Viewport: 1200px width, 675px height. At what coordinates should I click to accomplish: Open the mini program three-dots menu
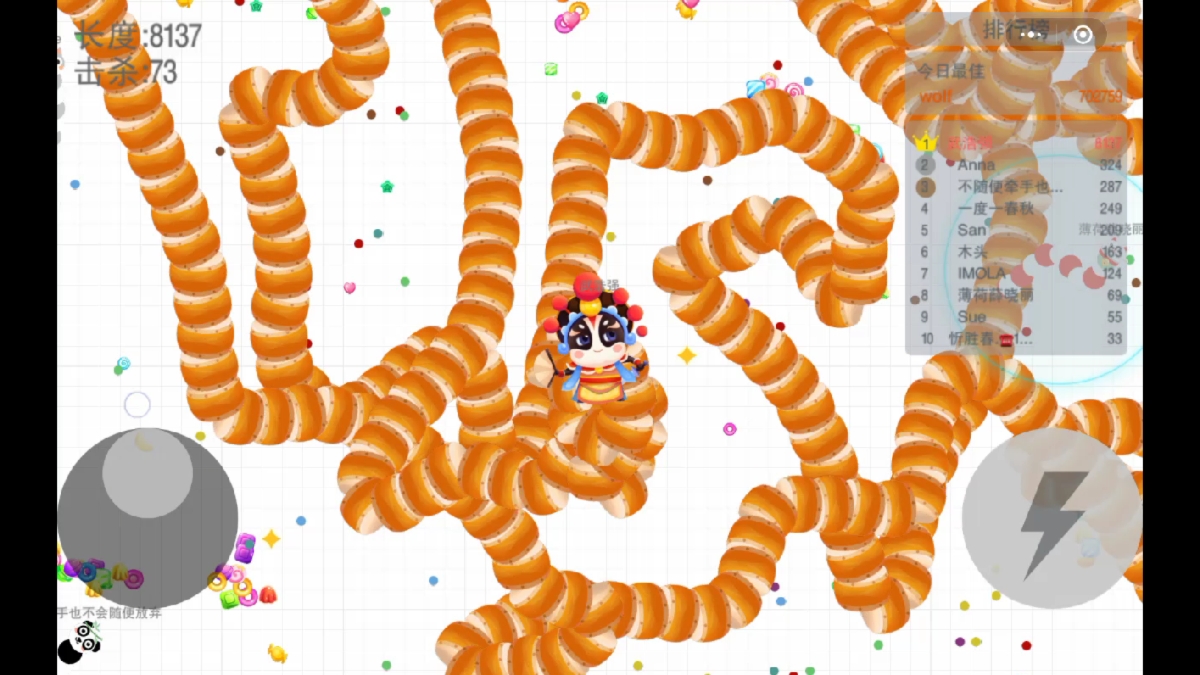[1031, 35]
